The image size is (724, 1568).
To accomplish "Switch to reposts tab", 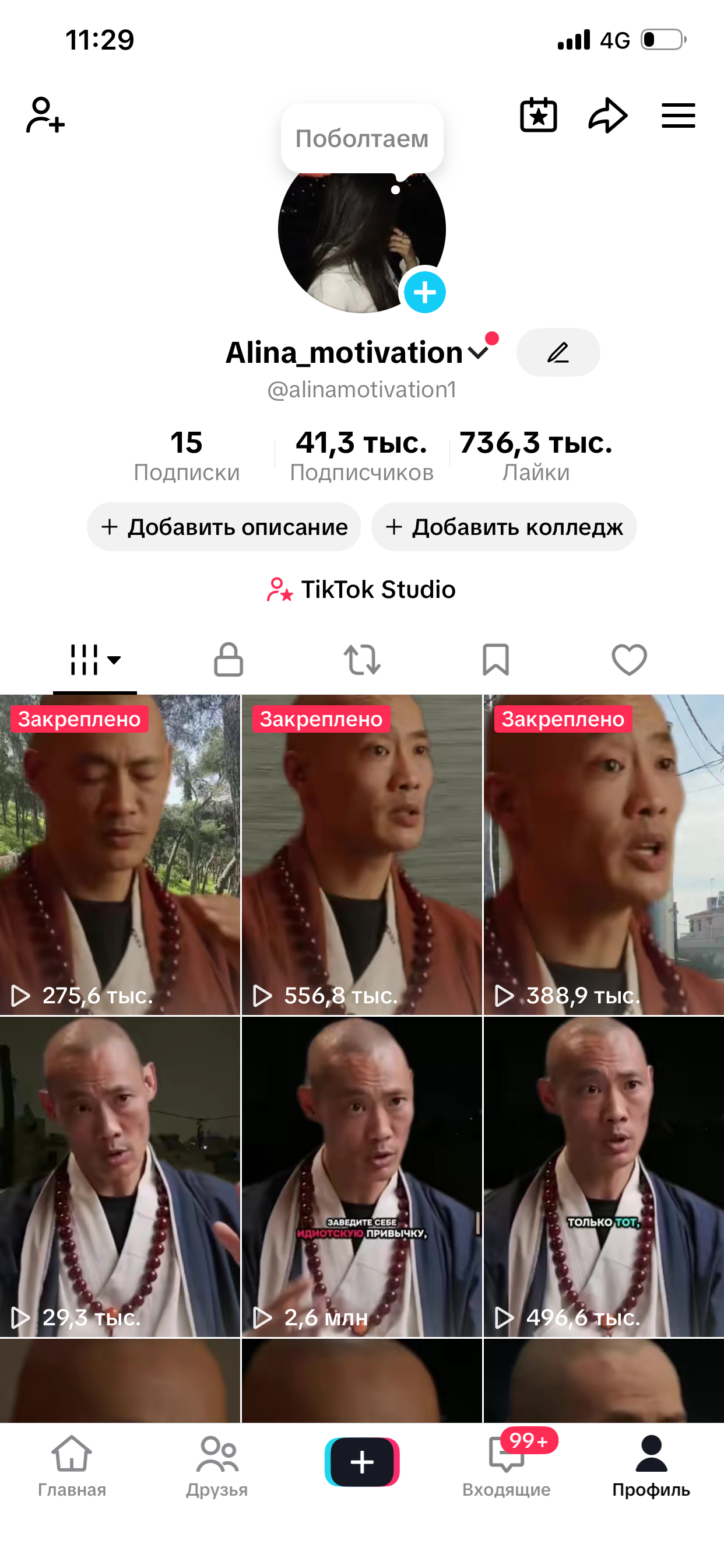I will pos(362,660).
